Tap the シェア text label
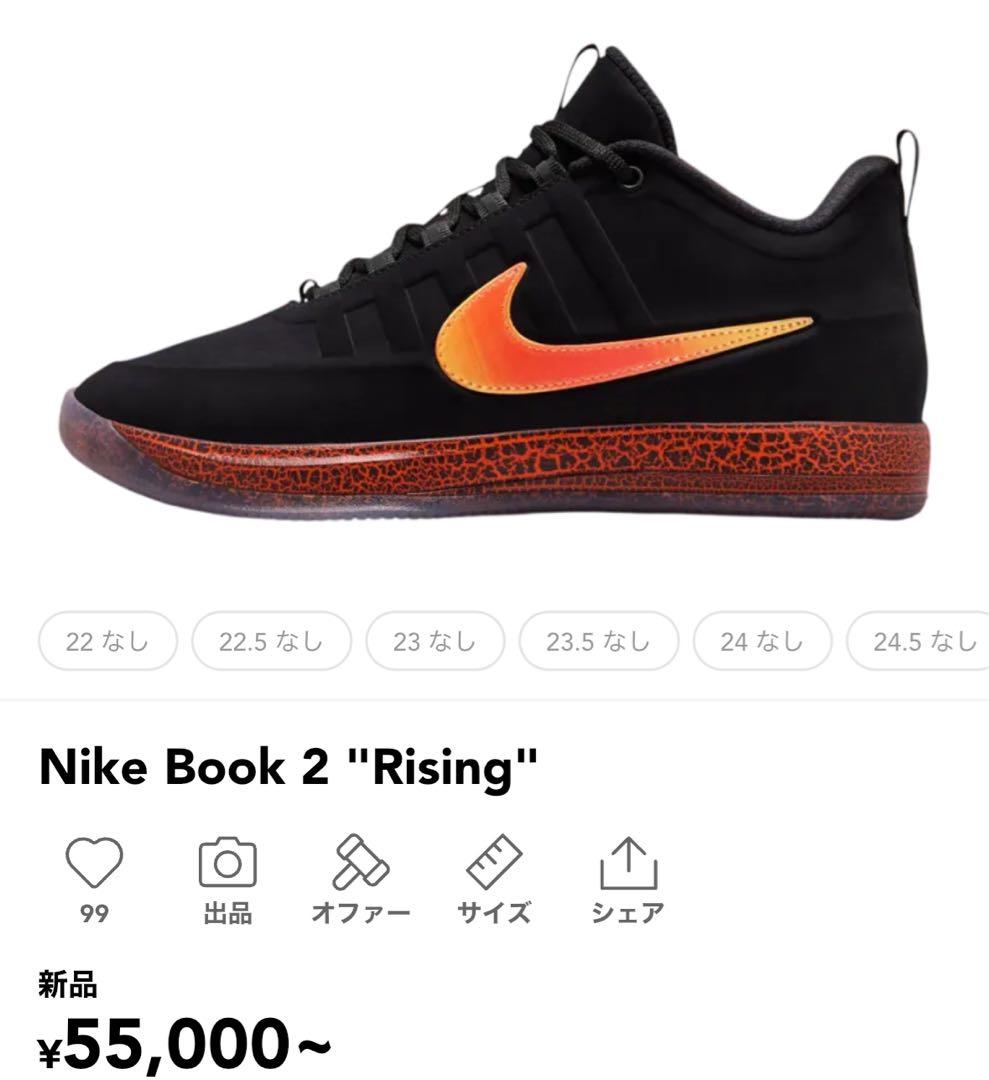Screen dimensions: 989x1080 click(x=628, y=912)
